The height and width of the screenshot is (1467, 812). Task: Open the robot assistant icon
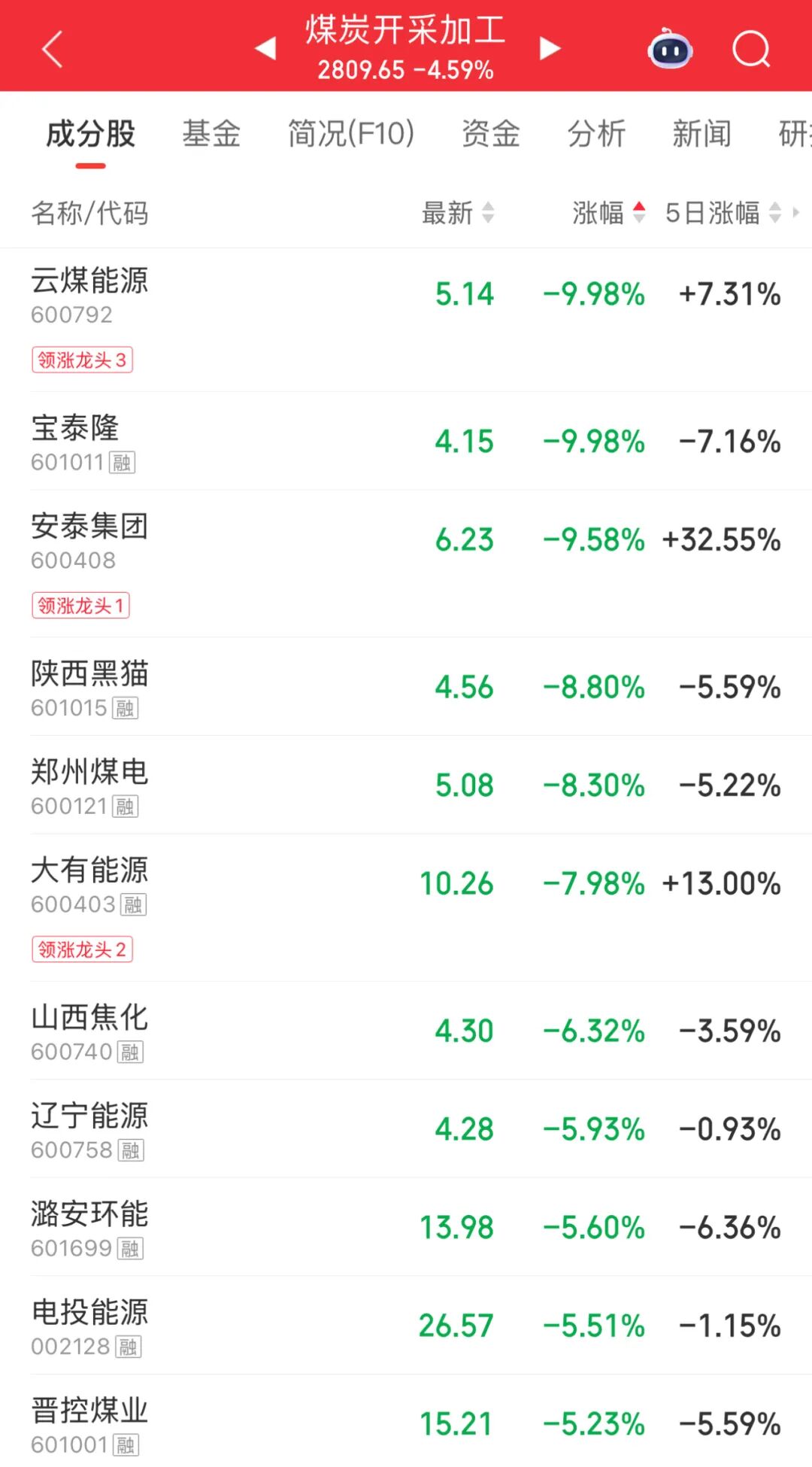(670, 49)
